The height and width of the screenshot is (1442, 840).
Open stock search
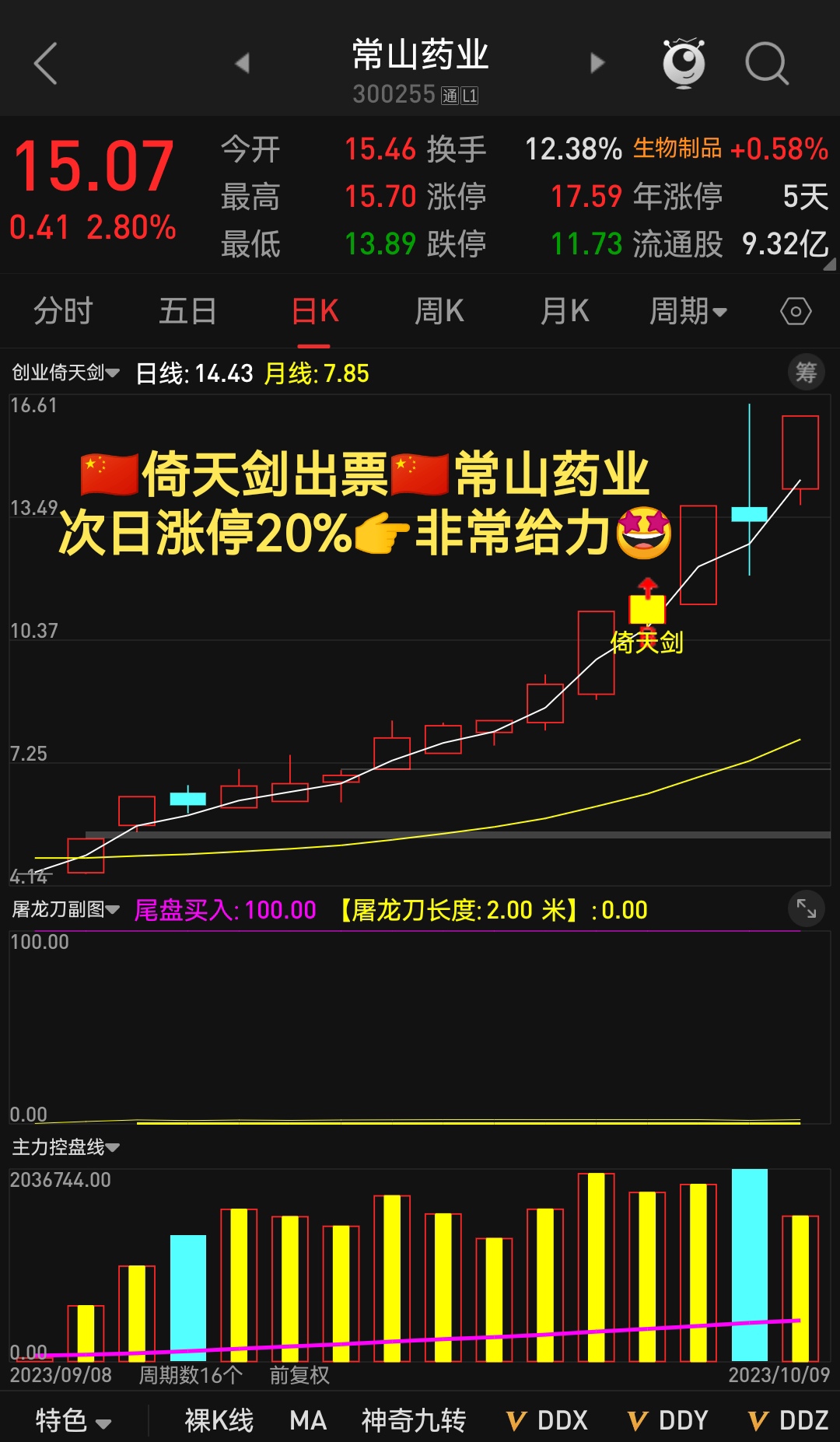[767, 63]
